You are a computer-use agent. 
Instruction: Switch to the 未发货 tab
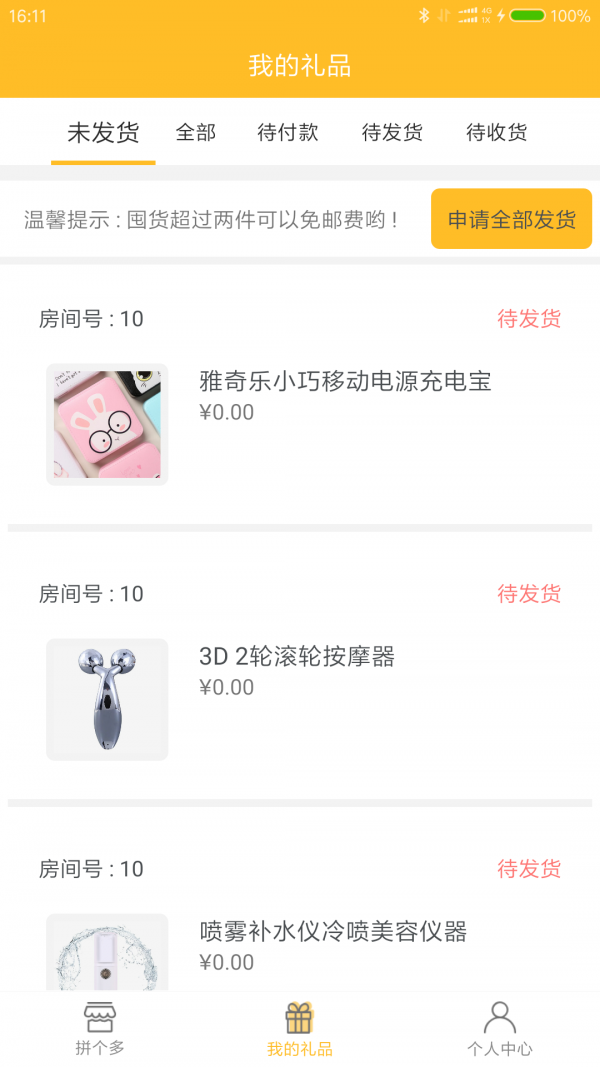tap(103, 132)
